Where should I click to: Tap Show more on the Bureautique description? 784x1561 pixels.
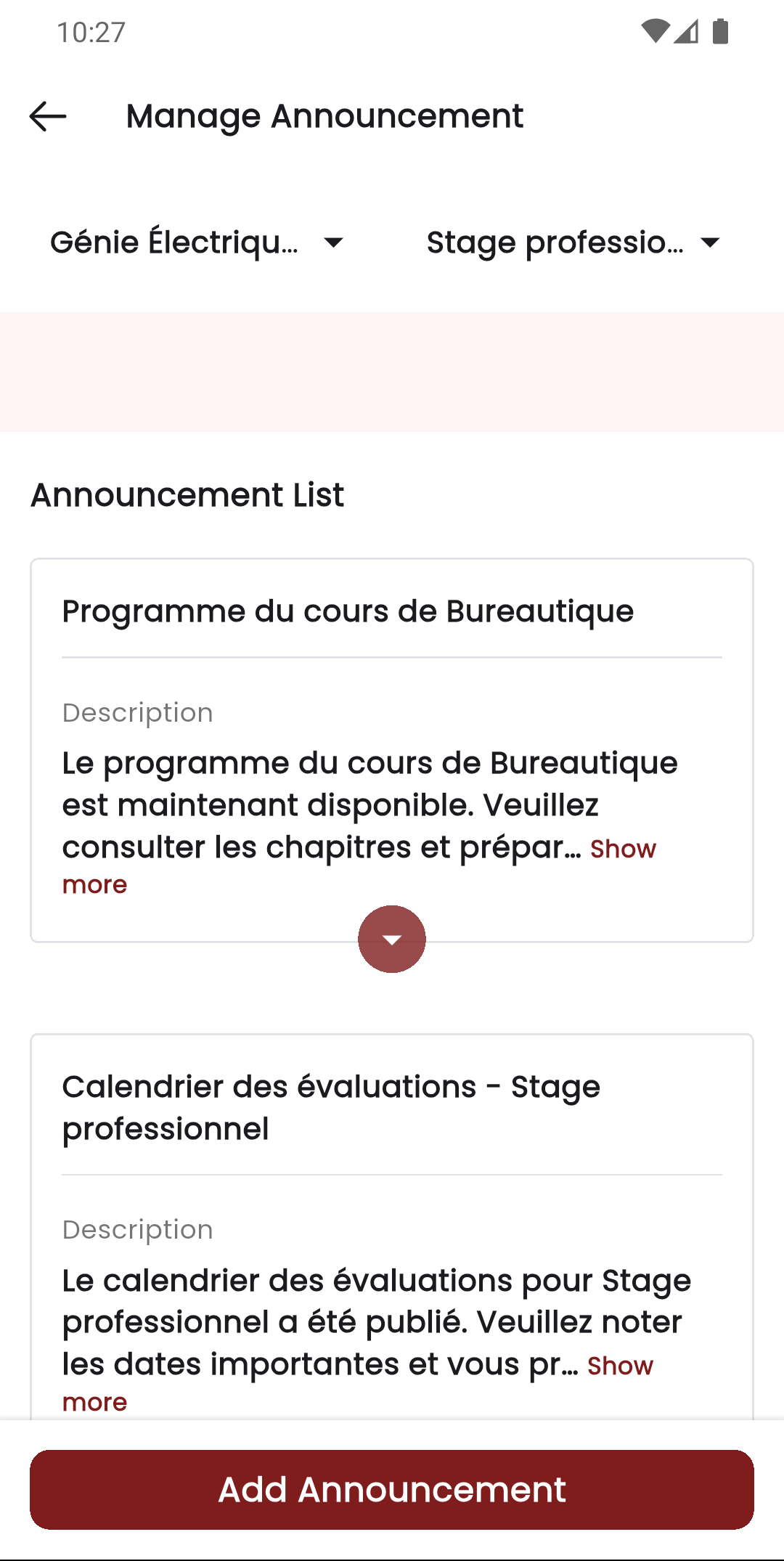click(622, 849)
